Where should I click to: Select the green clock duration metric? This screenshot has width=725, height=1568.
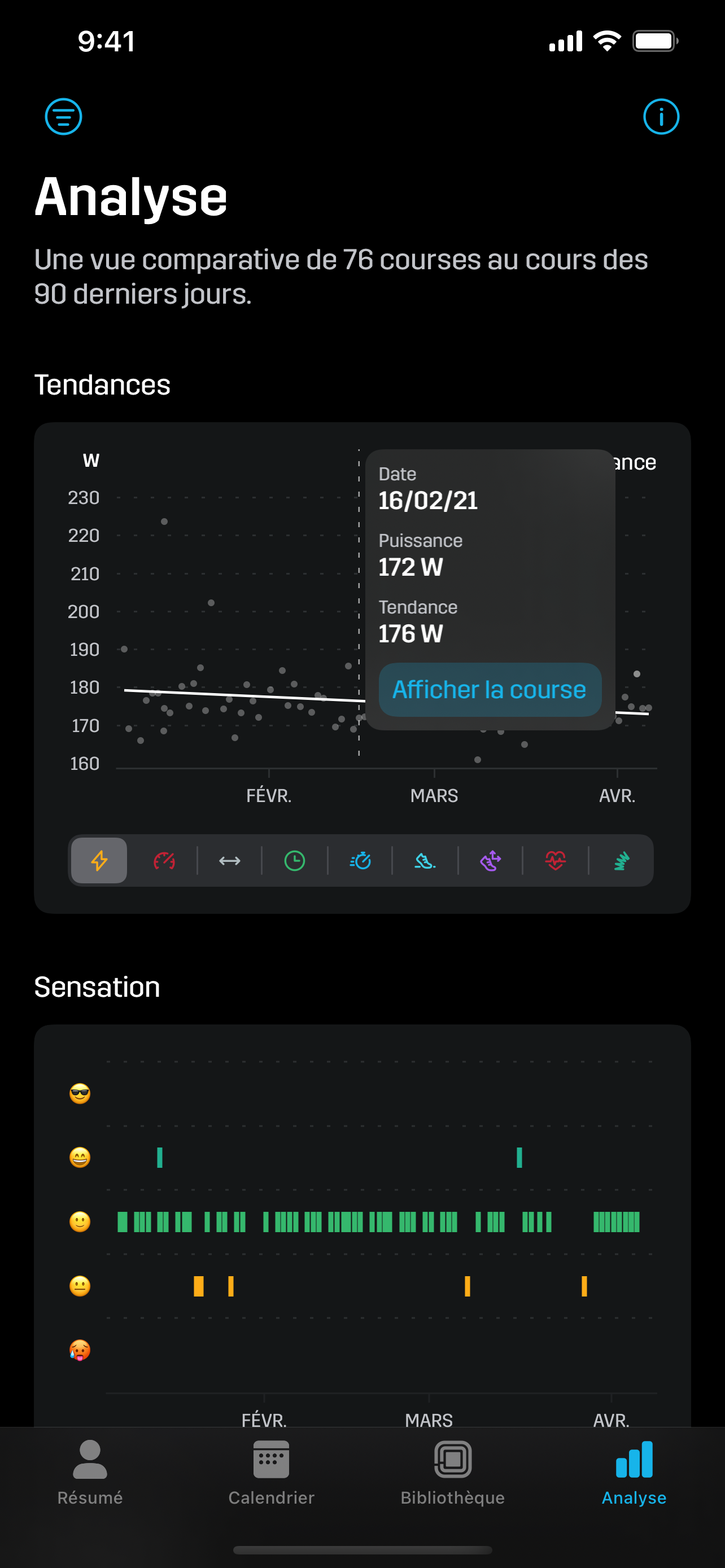click(295, 861)
